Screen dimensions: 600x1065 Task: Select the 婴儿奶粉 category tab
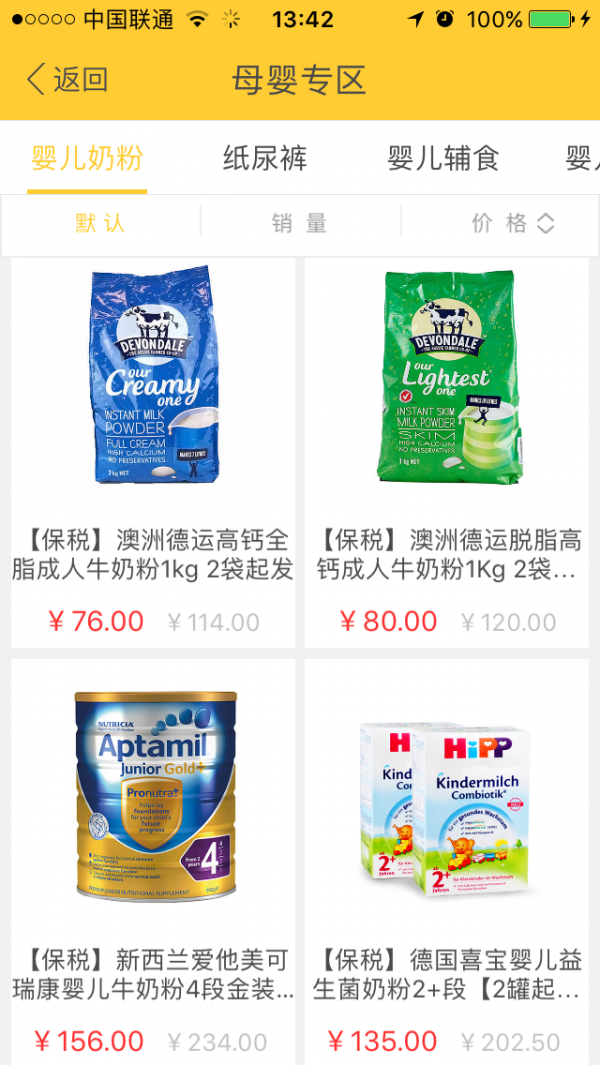point(87,158)
